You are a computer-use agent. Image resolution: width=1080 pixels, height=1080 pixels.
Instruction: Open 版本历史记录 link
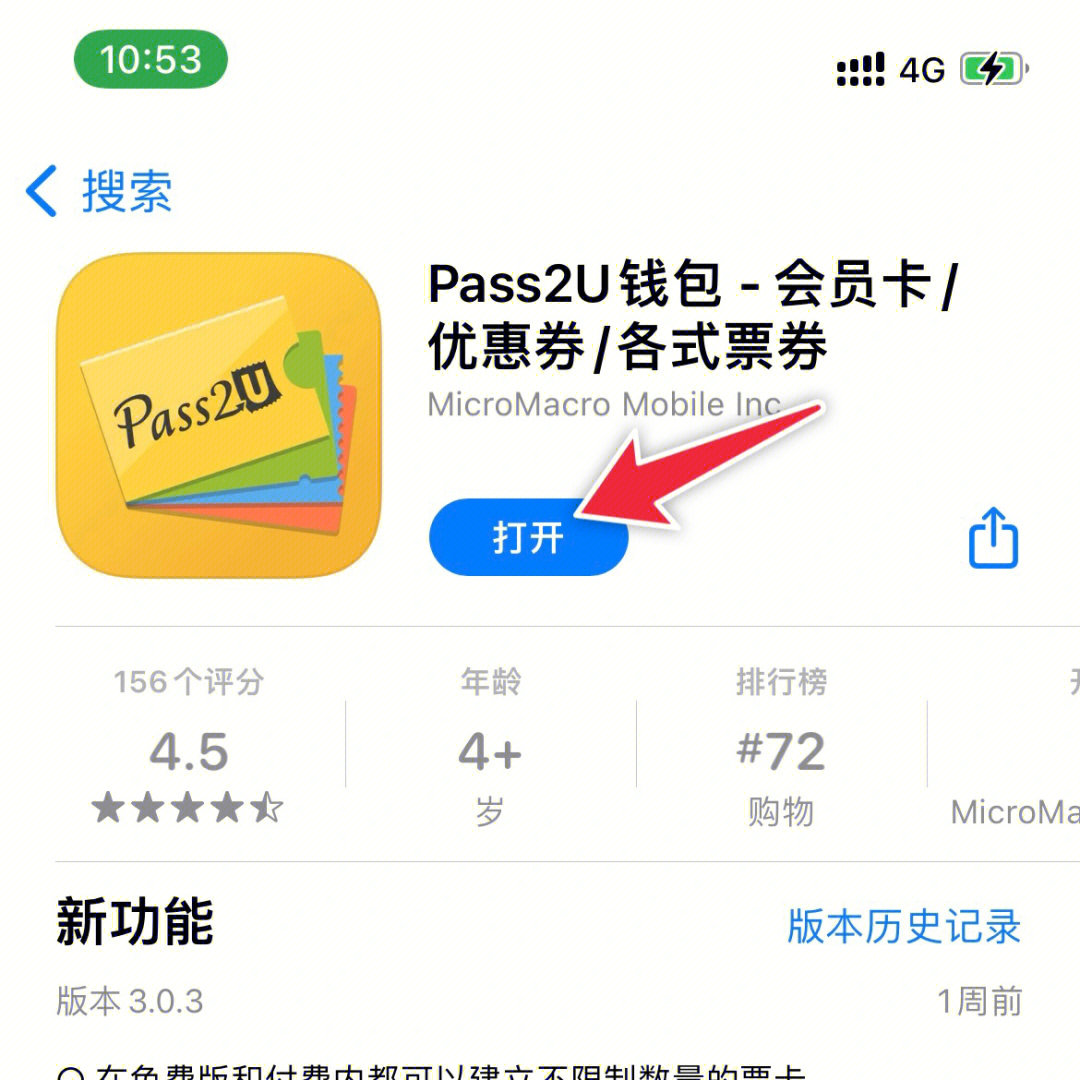[903, 926]
